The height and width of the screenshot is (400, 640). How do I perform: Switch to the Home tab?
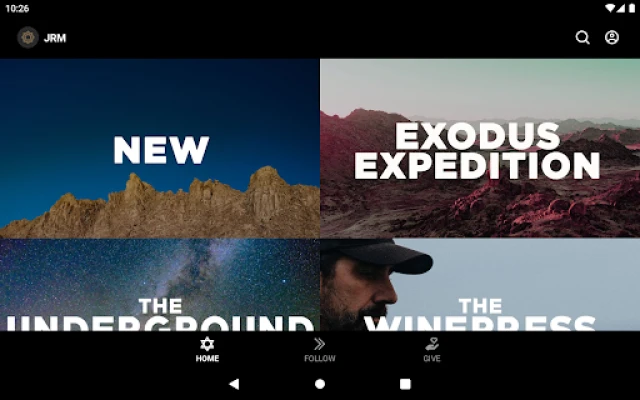tap(207, 349)
